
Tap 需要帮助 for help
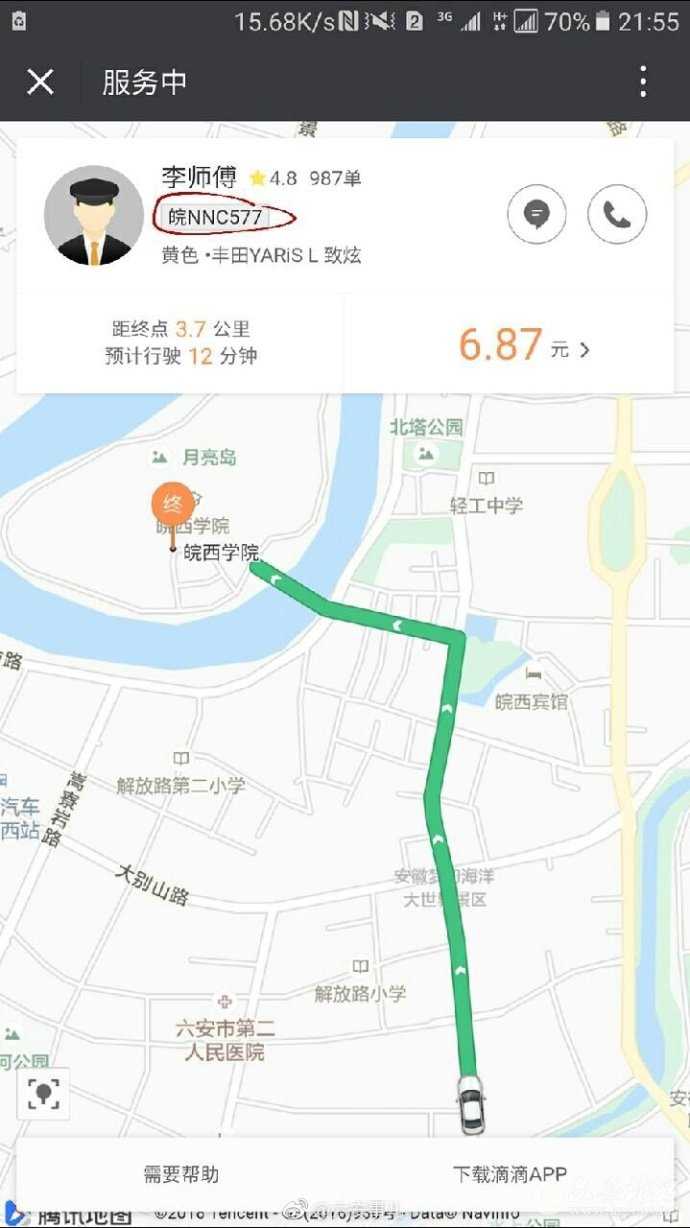[181, 1174]
